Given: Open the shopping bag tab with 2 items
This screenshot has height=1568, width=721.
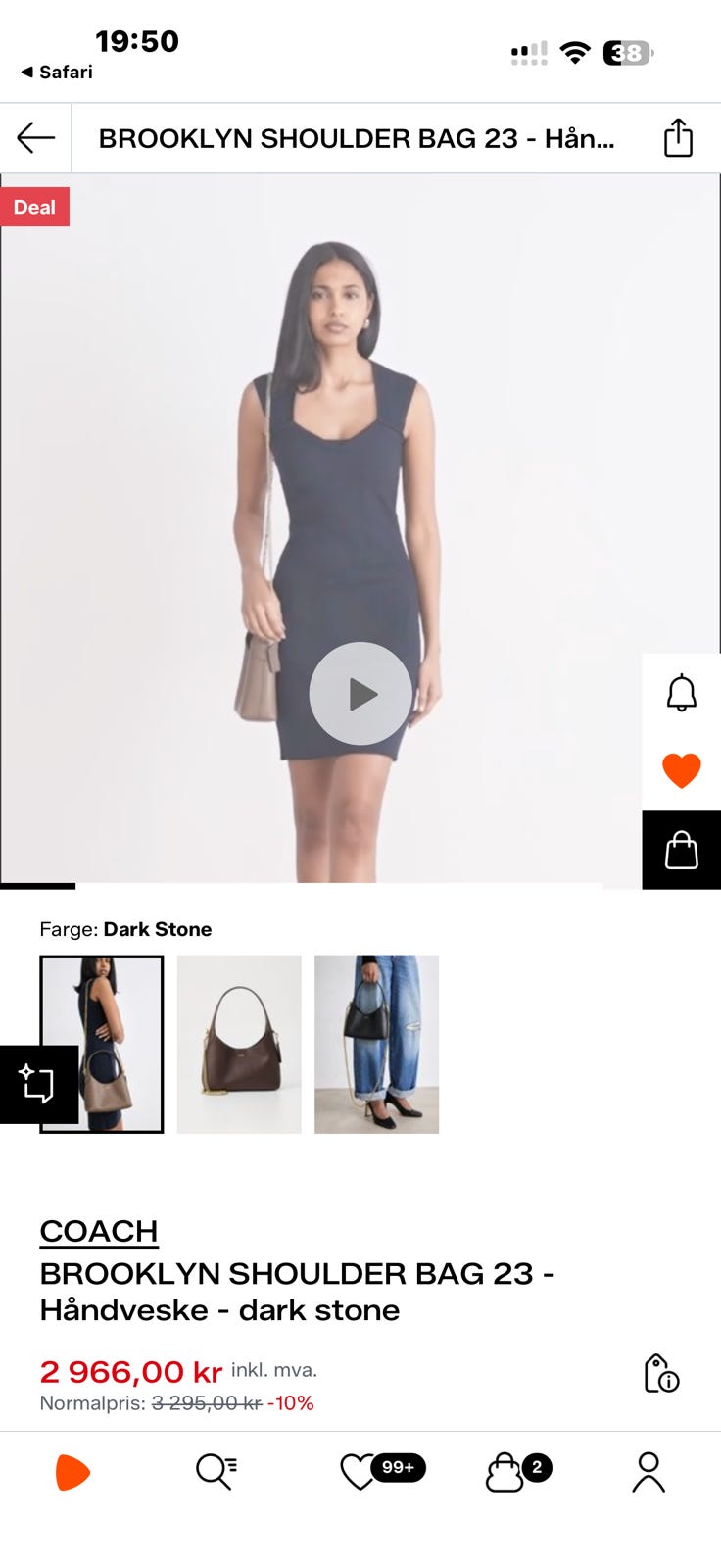Looking at the screenshot, I should [518, 1471].
